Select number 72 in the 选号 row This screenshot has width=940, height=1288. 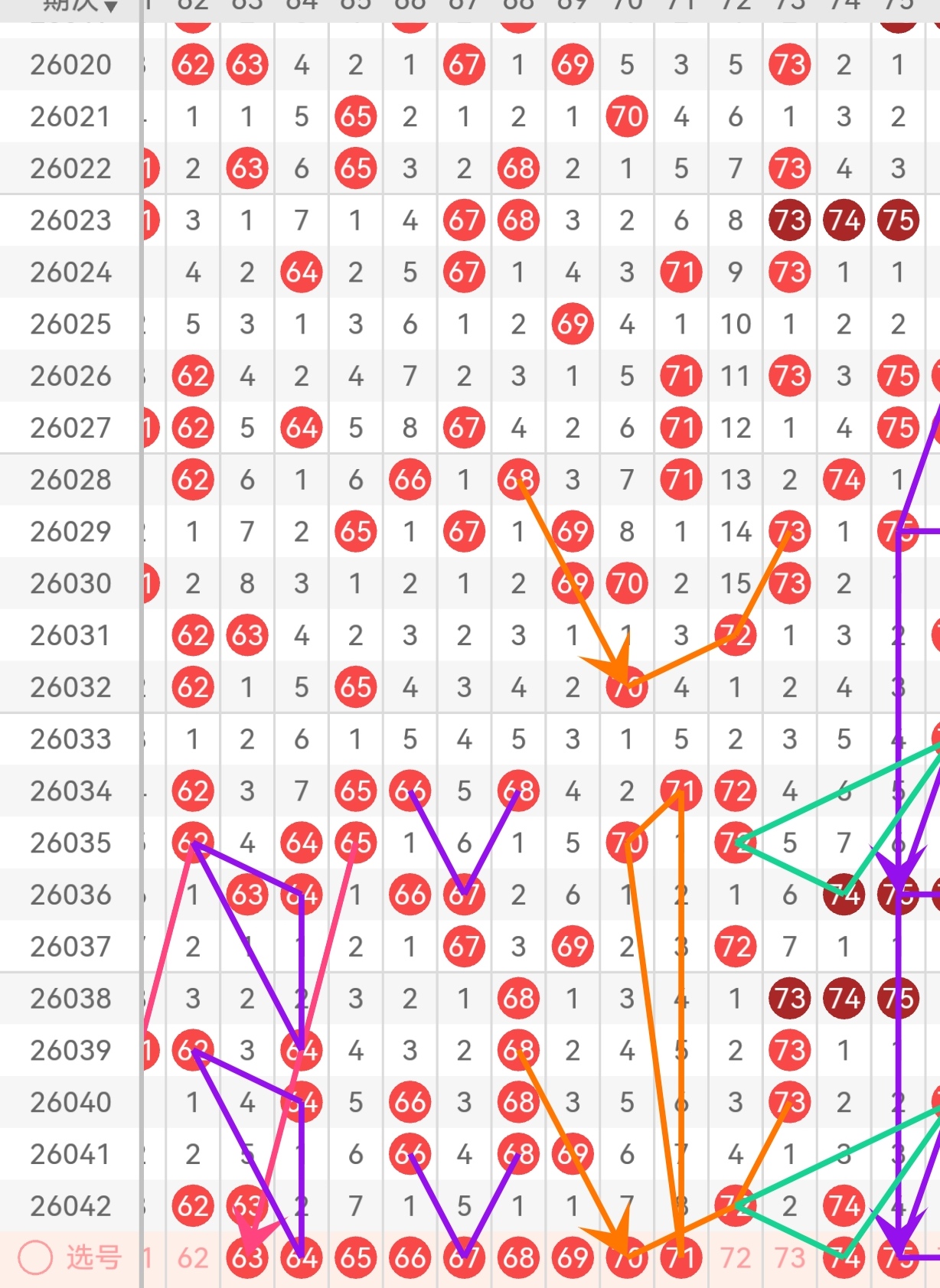point(736,1257)
